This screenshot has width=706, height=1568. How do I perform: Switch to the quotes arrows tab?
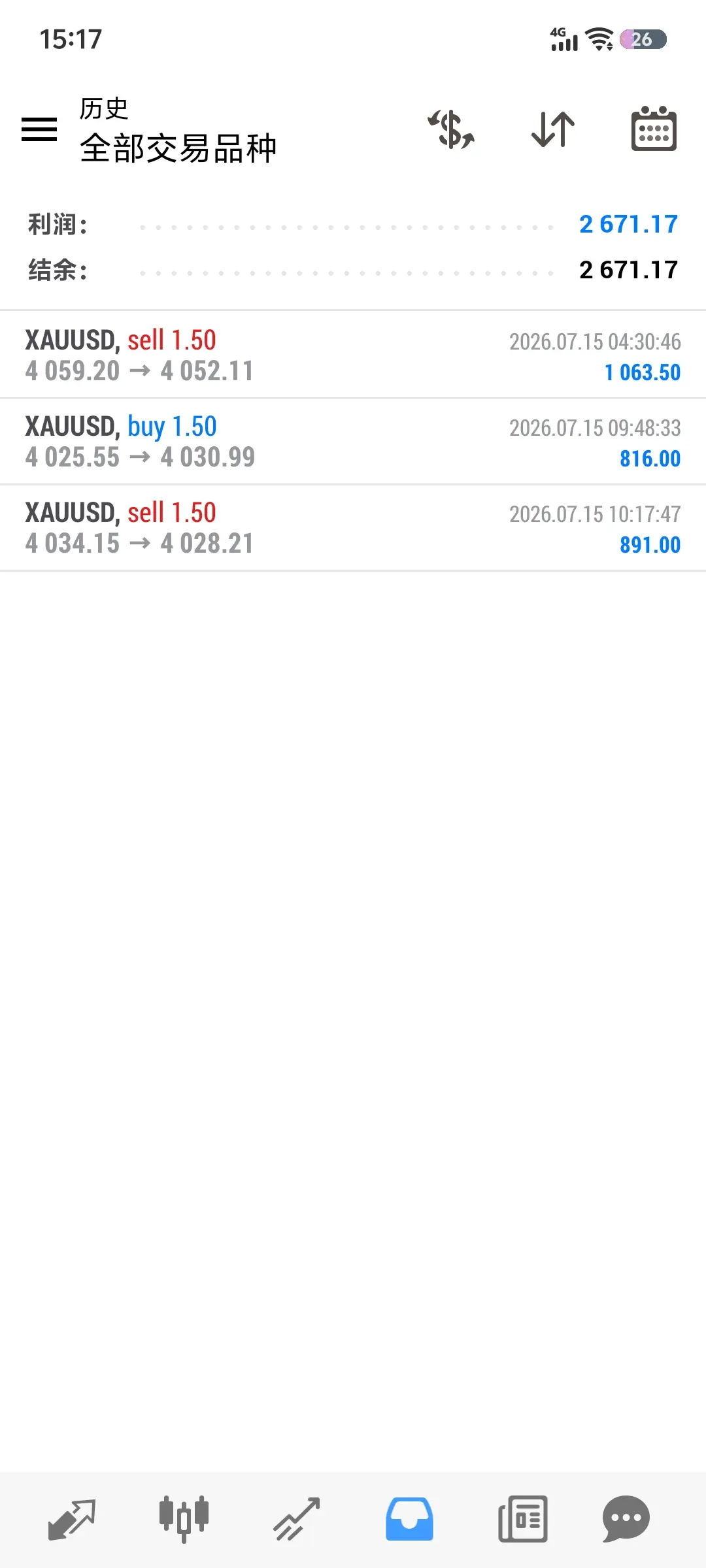click(x=72, y=1519)
